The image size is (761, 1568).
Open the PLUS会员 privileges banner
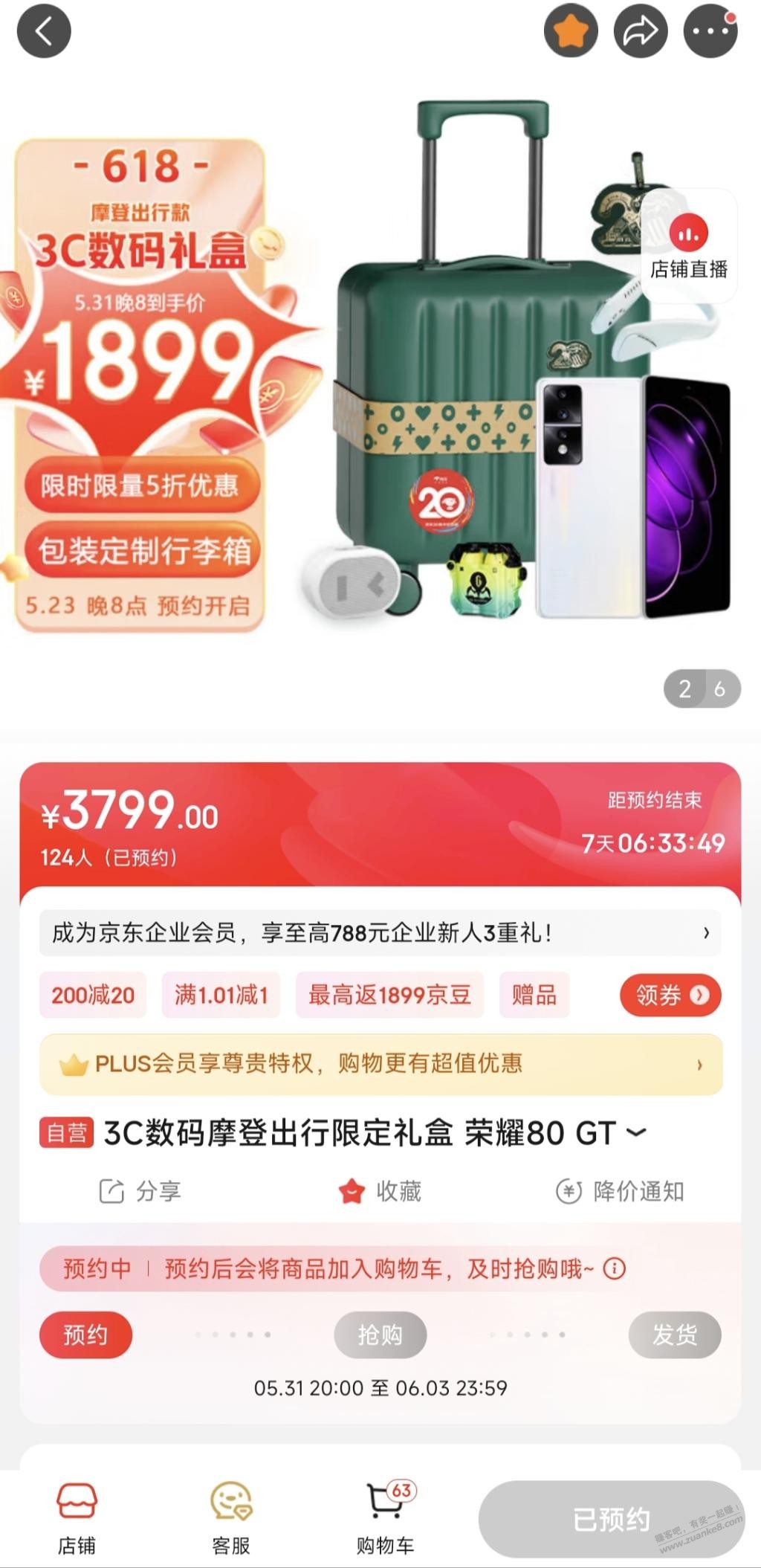click(380, 1064)
